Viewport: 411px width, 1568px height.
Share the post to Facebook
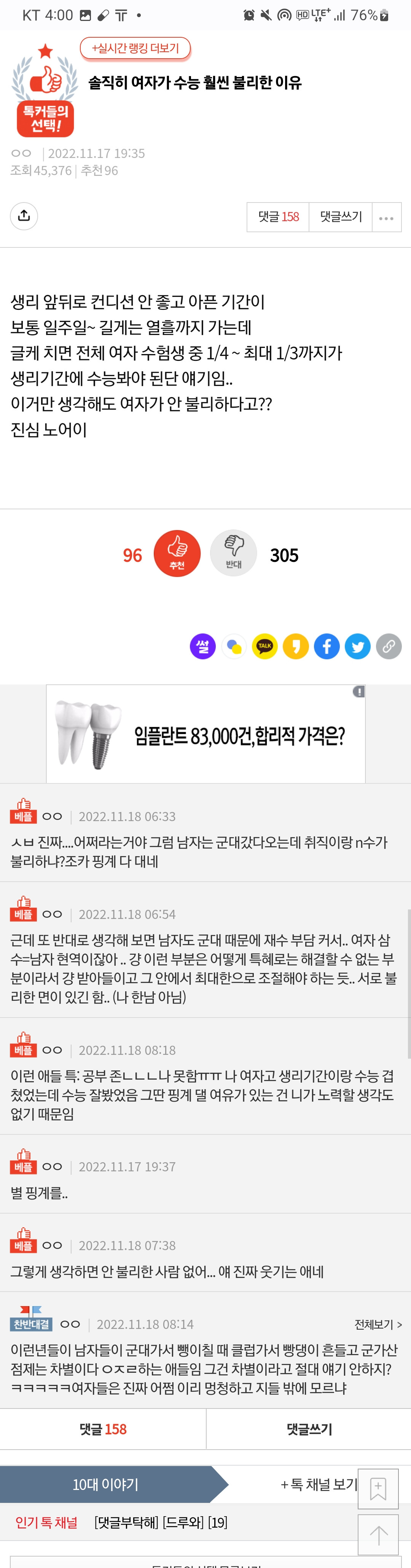tap(327, 646)
